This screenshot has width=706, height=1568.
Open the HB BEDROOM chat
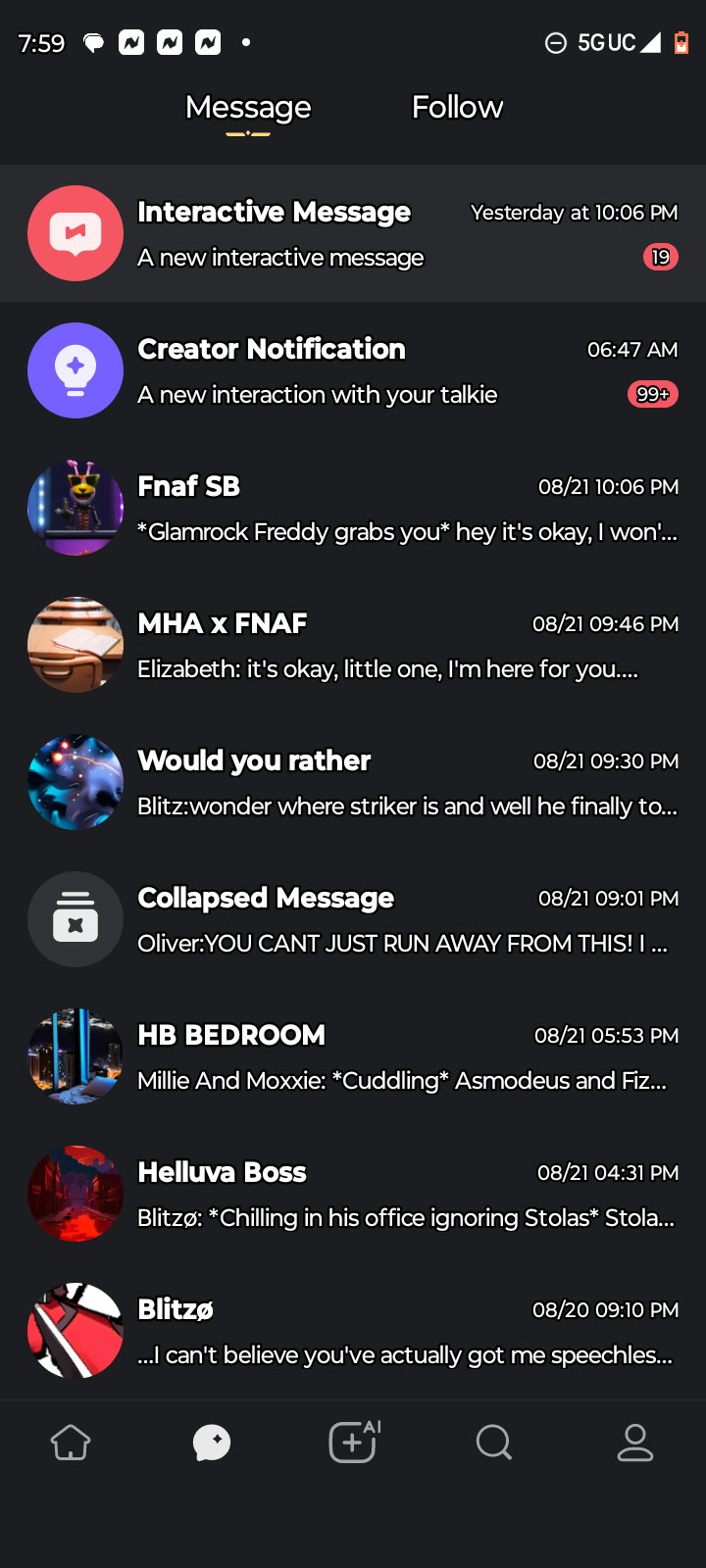pos(353,1056)
